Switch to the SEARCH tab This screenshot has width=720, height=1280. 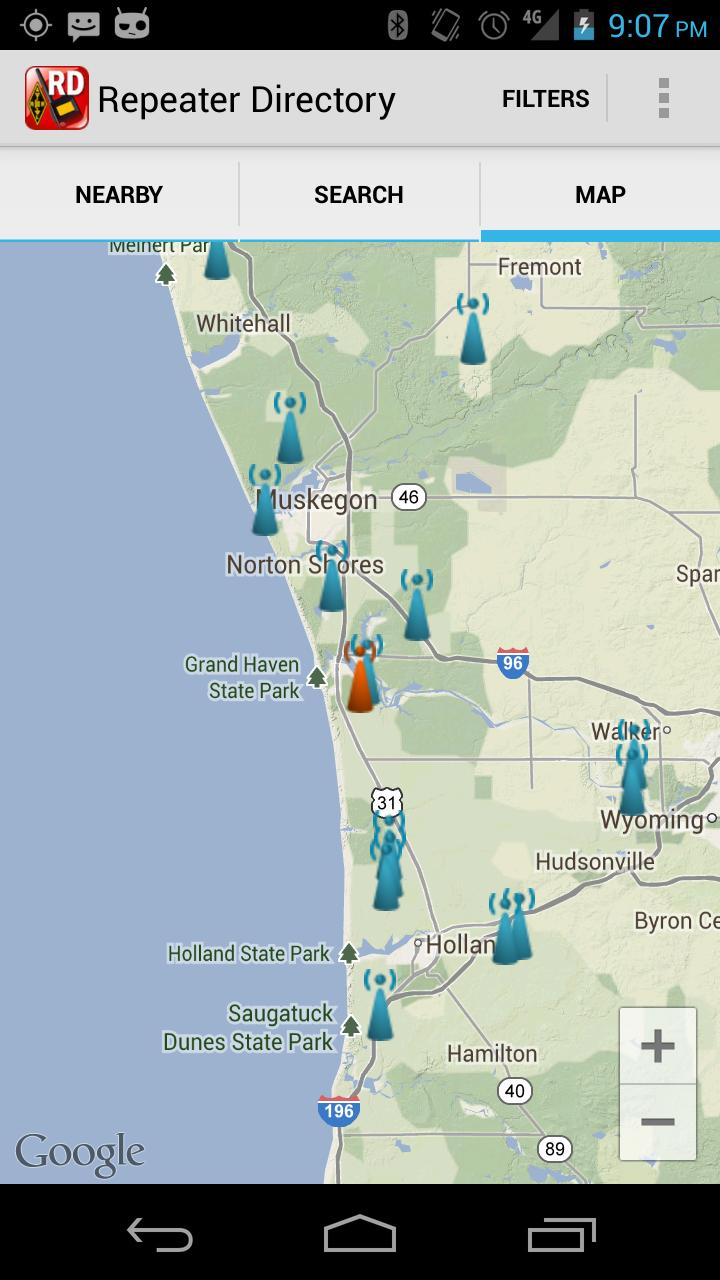click(x=359, y=194)
